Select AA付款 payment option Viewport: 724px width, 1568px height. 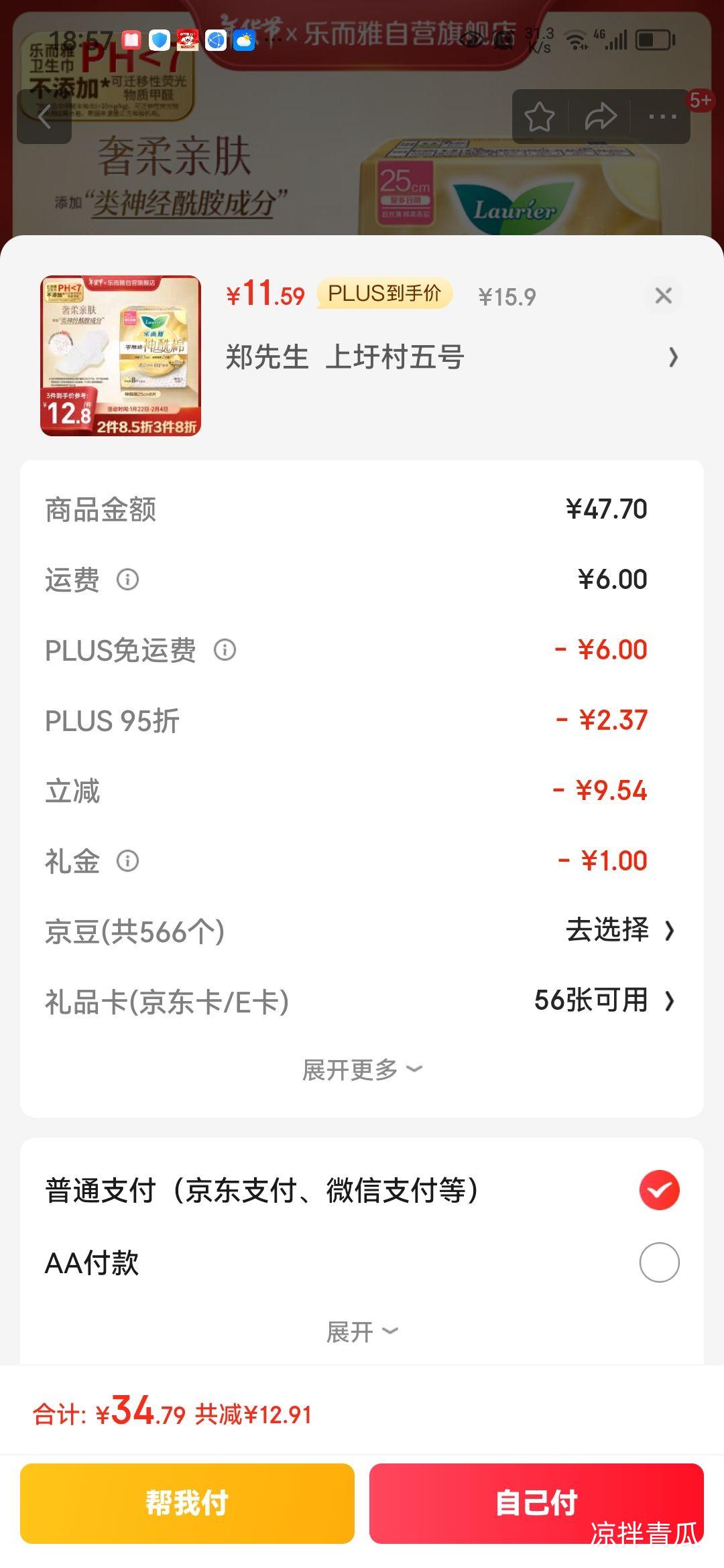pyautogui.click(x=659, y=1262)
